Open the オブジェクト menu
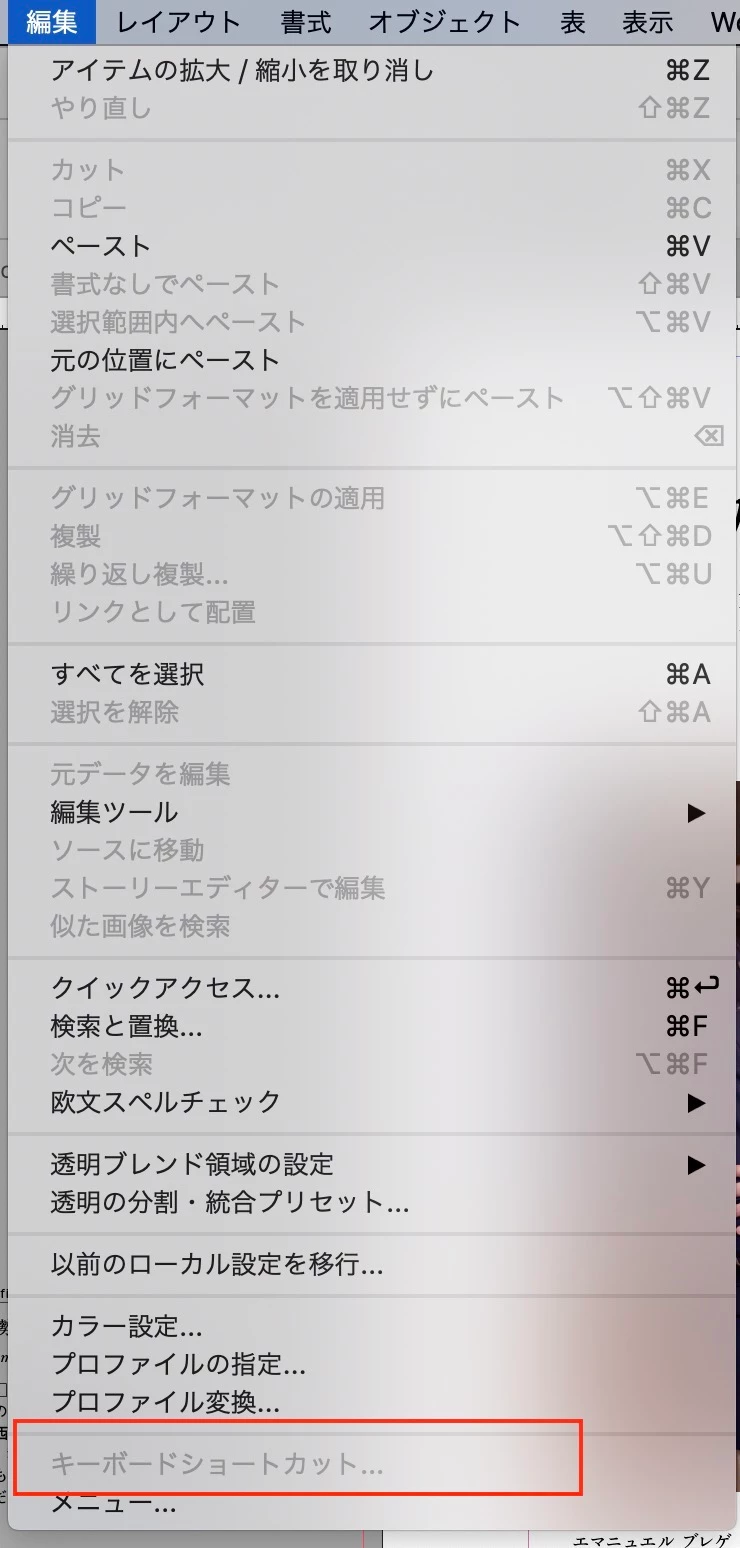This screenshot has width=740, height=1548. [x=444, y=22]
